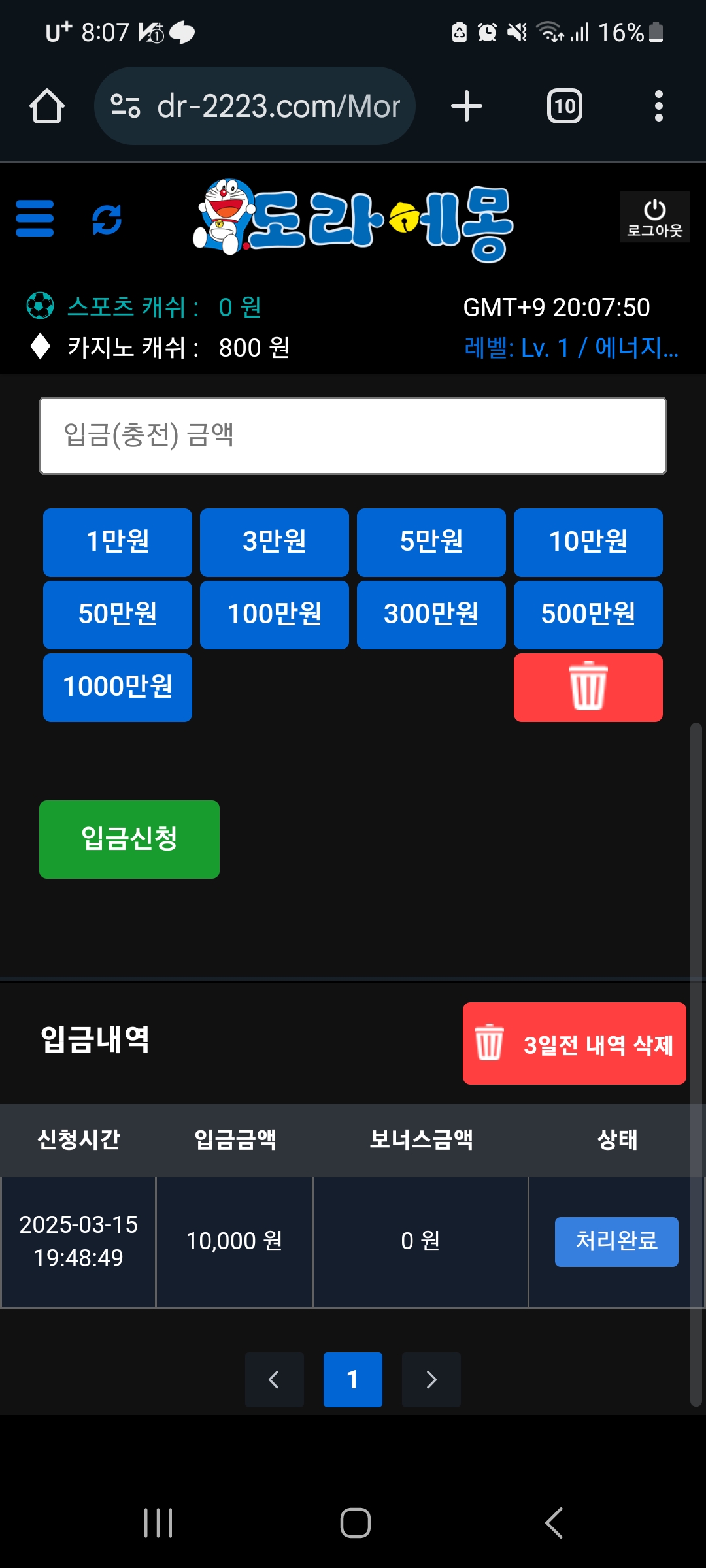Choose the 5만원 amount
706x1568 pixels.
[x=431, y=542]
